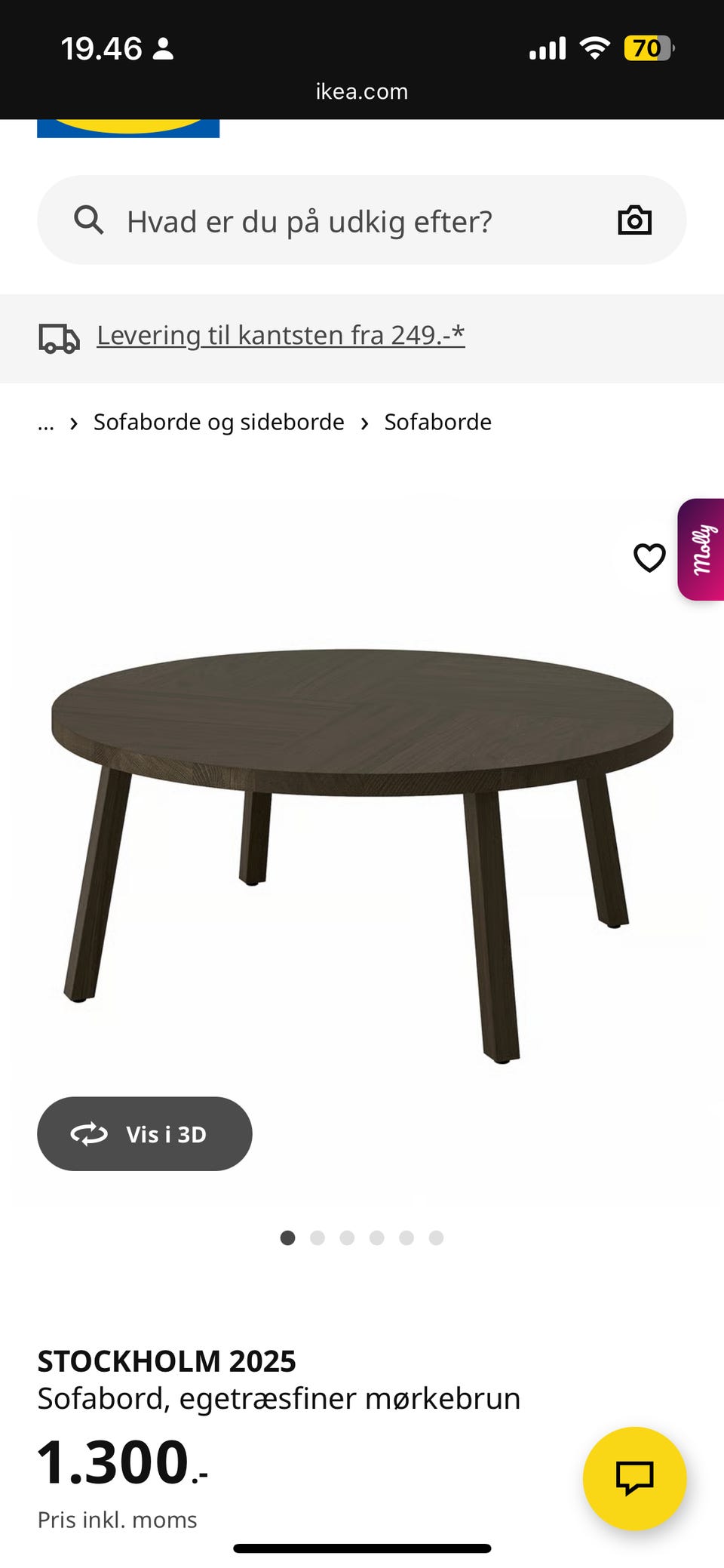Click the 3D rotate icon
The width and height of the screenshot is (724, 1568).
coord(88,1133)
